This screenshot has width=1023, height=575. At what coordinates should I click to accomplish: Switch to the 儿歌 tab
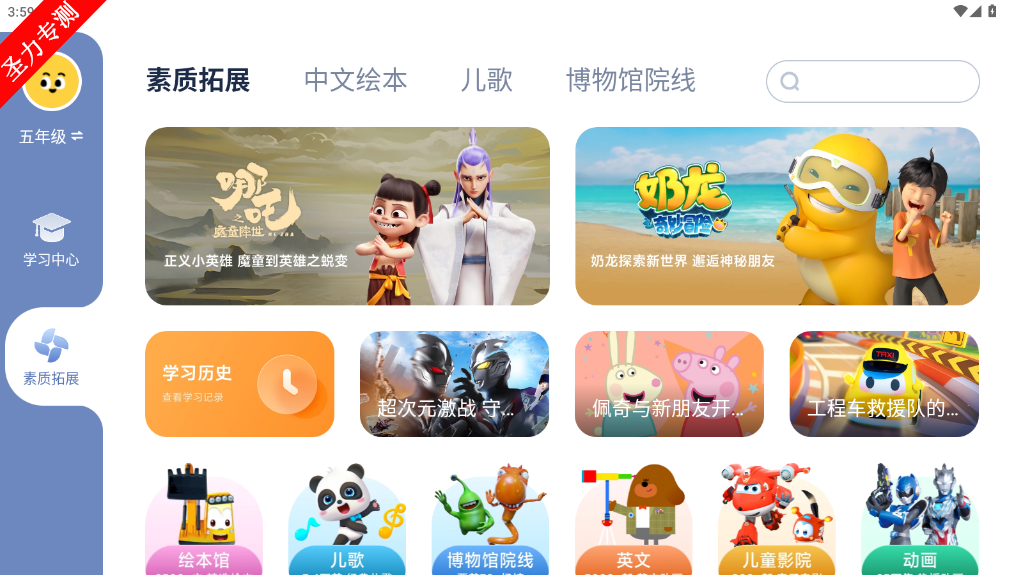(486, 80)
